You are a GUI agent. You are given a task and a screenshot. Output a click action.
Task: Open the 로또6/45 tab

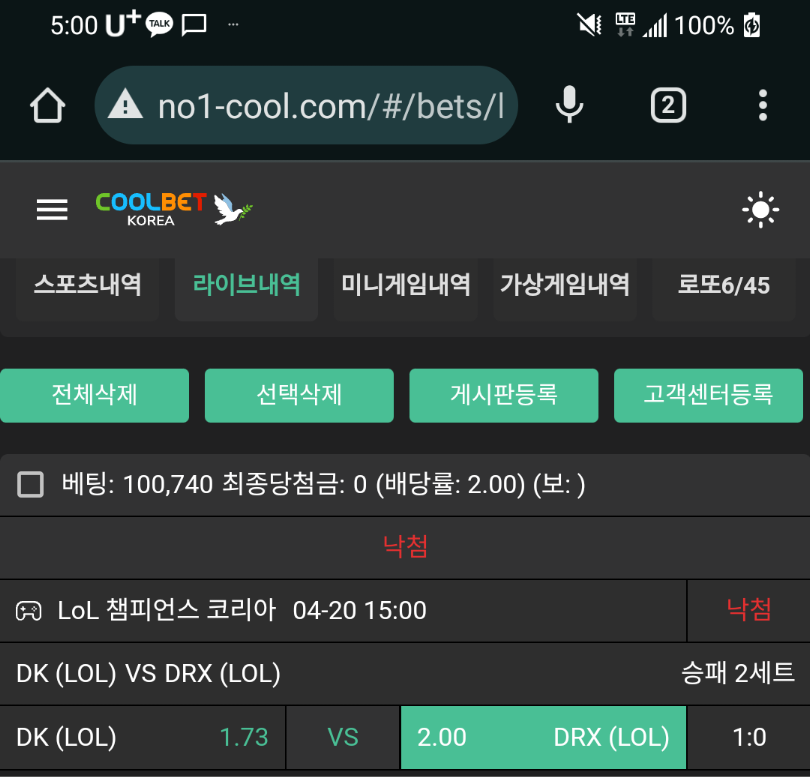[x=724, y=286]
